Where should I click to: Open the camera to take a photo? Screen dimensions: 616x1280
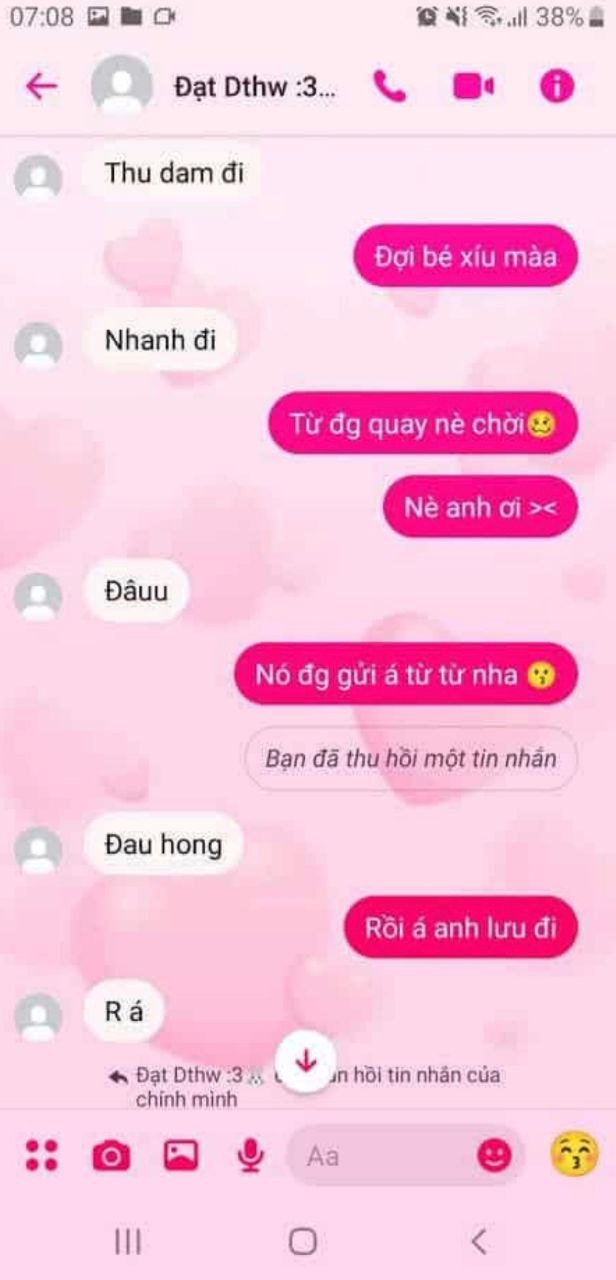[x=111, y=1156]
